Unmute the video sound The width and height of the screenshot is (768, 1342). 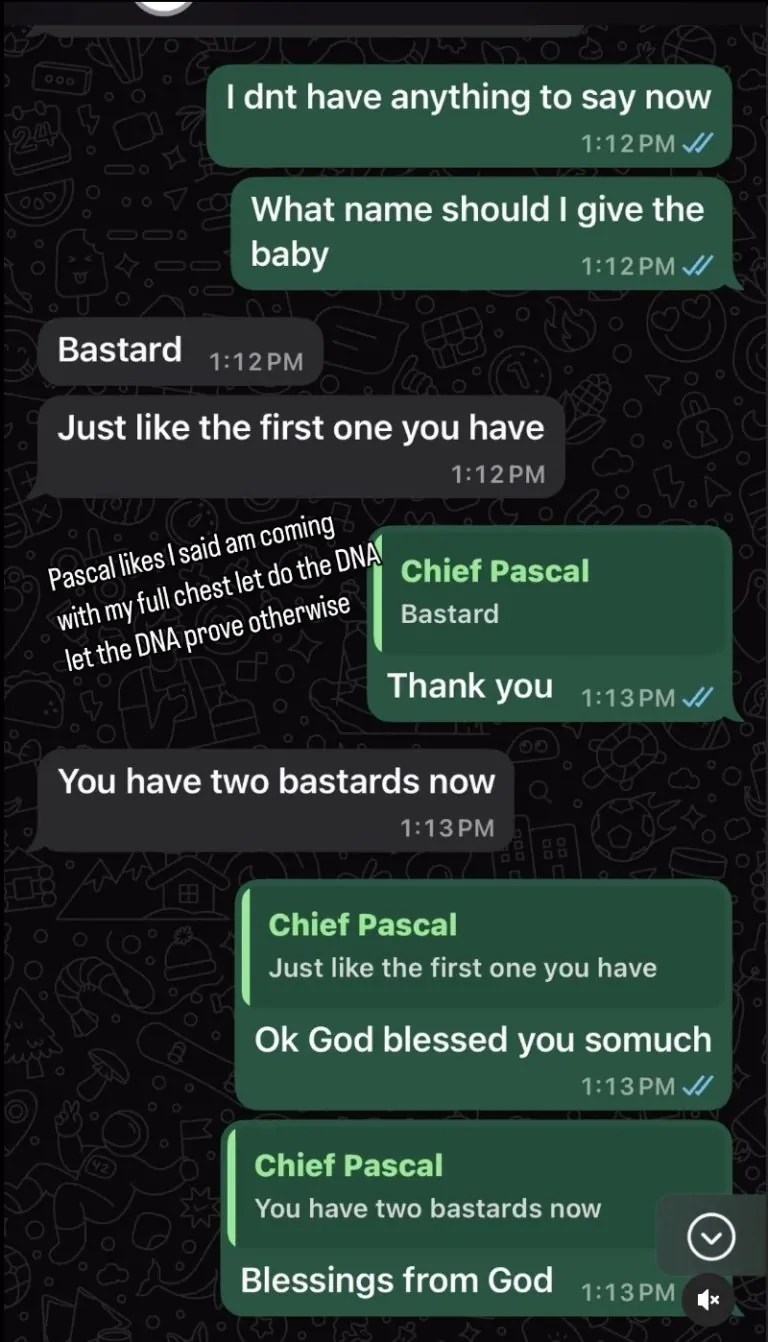pyautogui.click(x=709, y=1299)
